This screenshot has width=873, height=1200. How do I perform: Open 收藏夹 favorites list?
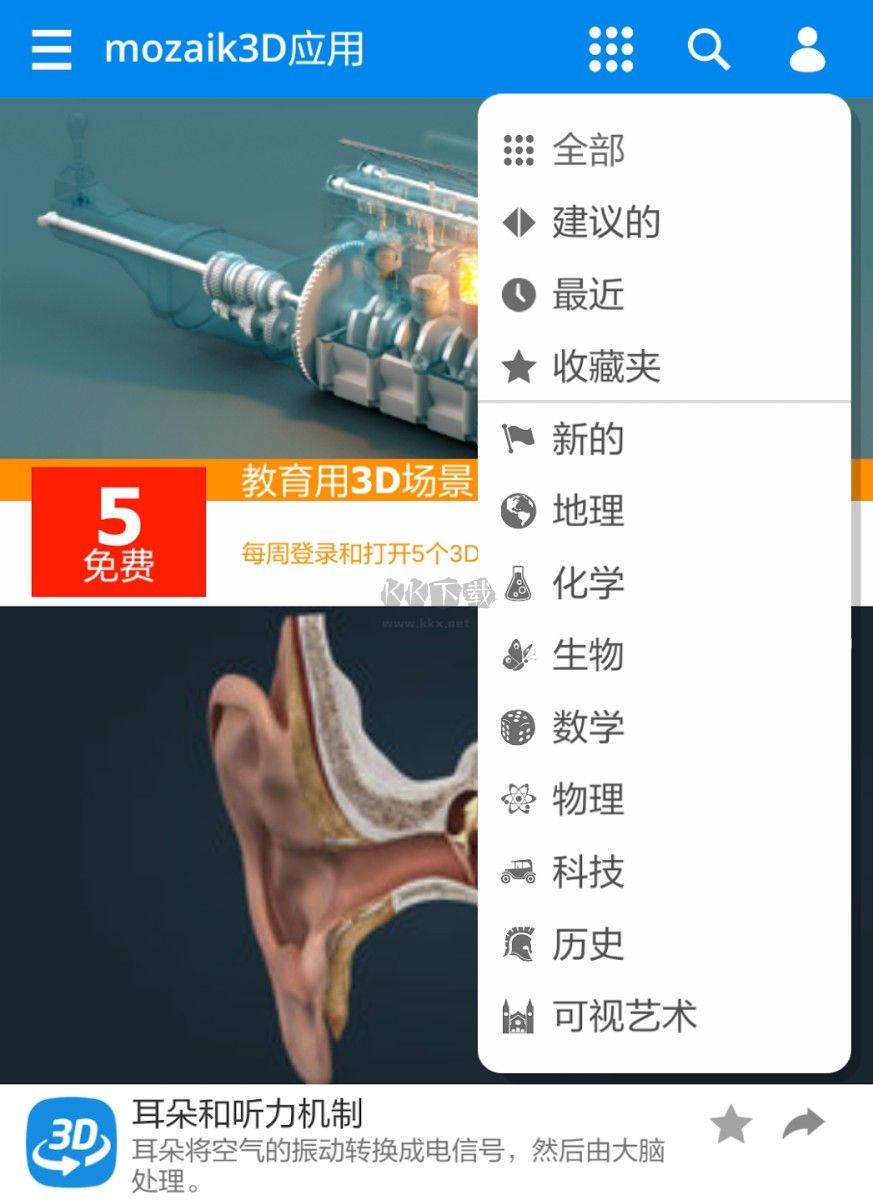[605, 367]
